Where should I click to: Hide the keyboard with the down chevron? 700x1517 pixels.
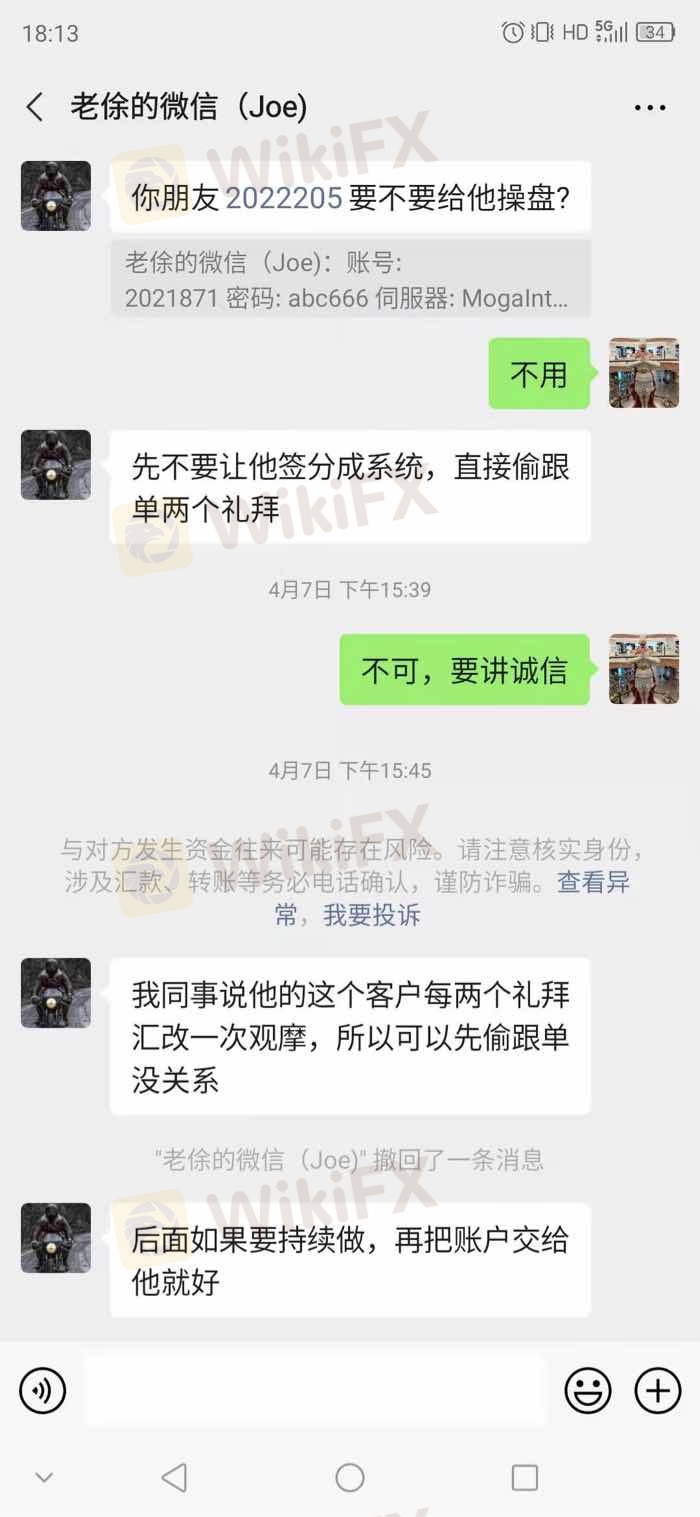43,1477
